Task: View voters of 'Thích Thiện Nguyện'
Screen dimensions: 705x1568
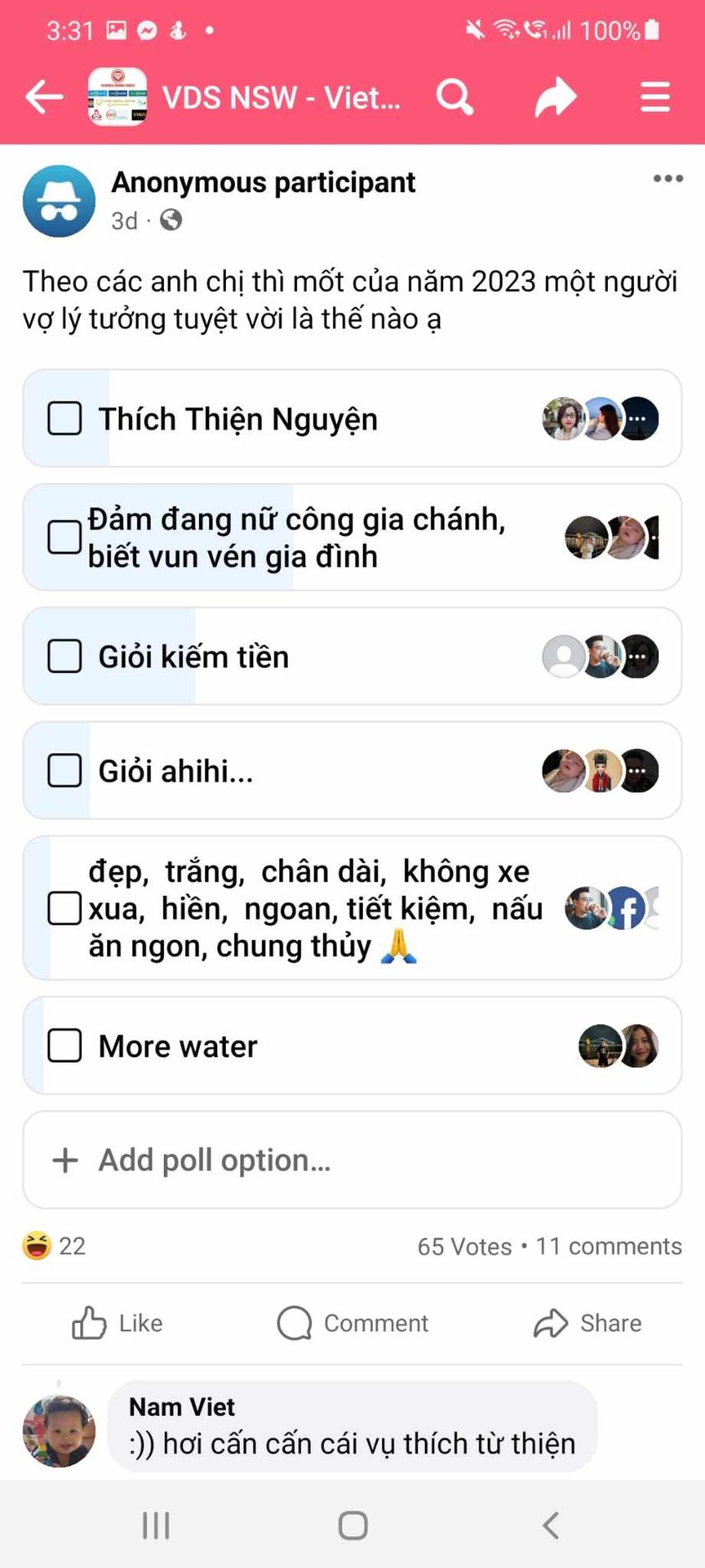Action: coord(600,418)
